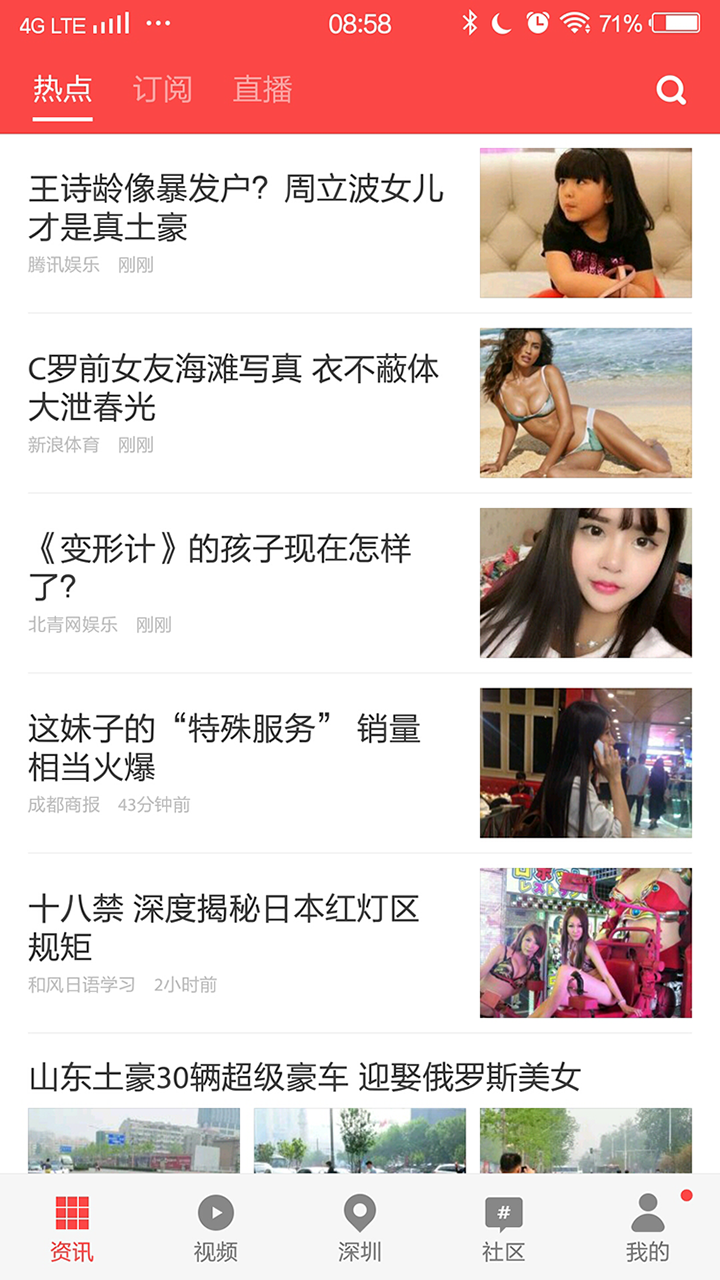Viewport: 720px width, 1280px height.
Task: Go to the 视频 bottom tab
Action: tap(216, 1228)
